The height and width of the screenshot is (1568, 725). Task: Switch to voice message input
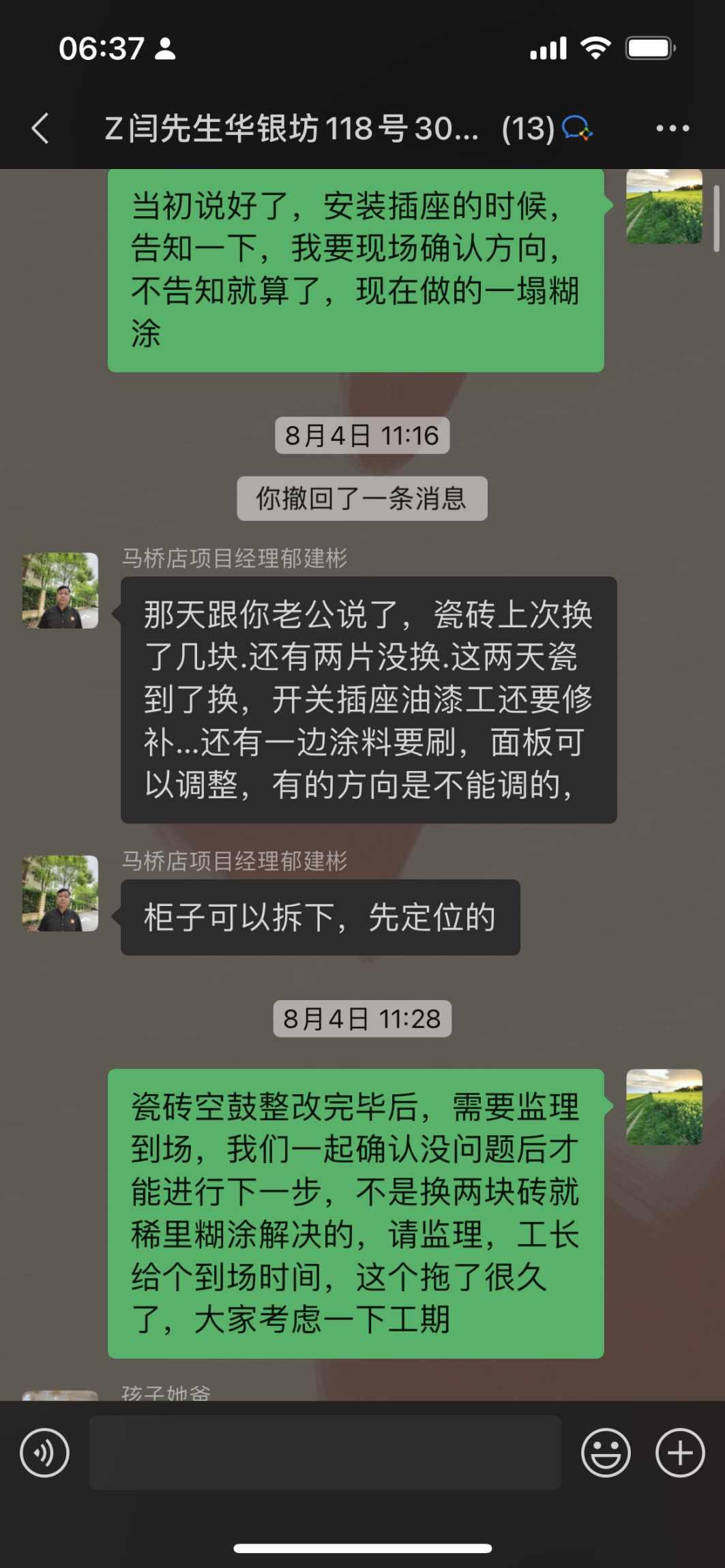click(45, 1453)
